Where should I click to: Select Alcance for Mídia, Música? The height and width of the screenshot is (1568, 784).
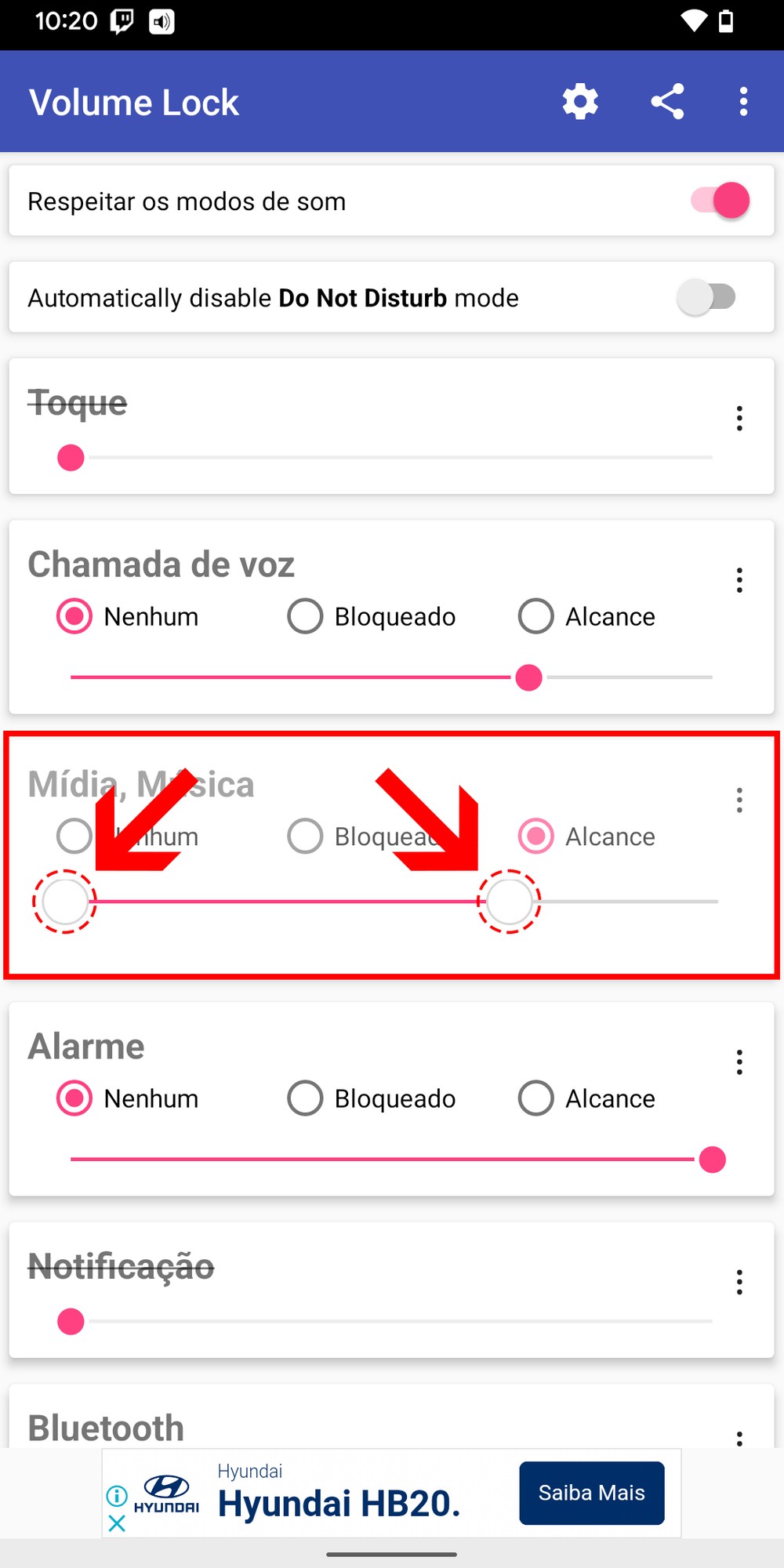coord(536,837)
